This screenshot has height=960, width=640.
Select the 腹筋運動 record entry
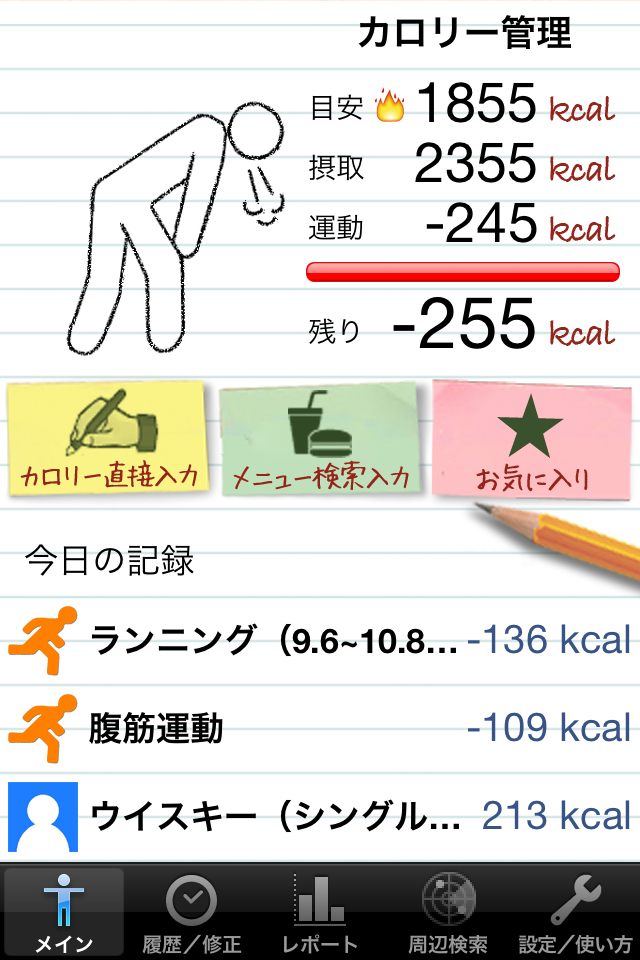[x=320, y=727]
